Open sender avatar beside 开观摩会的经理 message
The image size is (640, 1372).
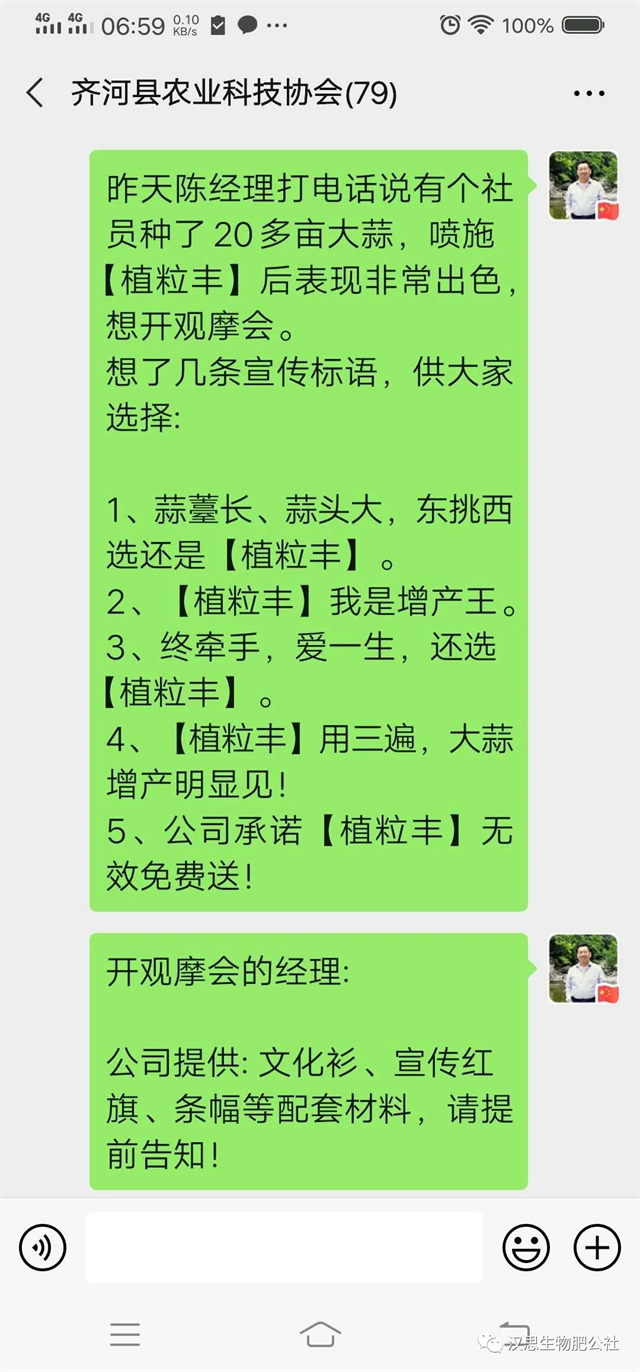(583, 969)
